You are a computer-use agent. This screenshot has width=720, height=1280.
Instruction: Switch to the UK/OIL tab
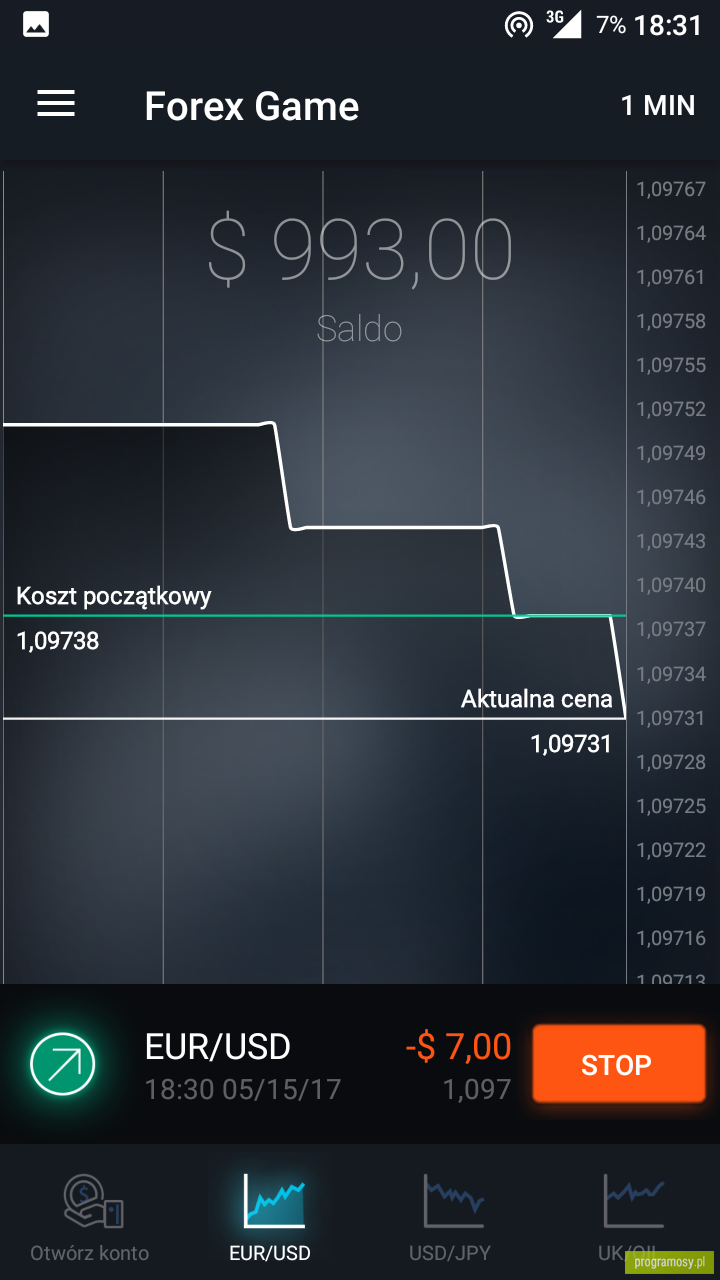pos(630,1214)
